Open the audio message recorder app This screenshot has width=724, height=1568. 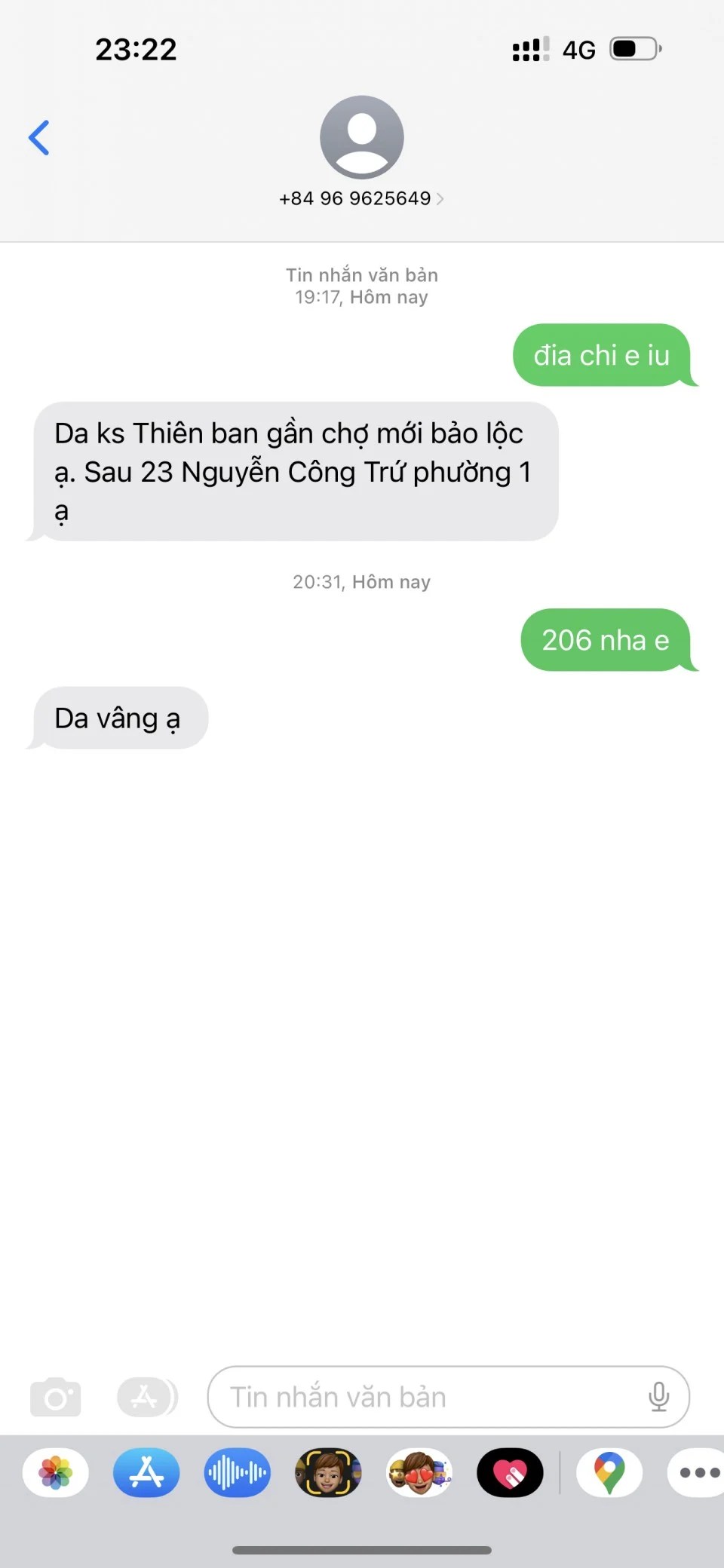click(x=237, y=1472)
